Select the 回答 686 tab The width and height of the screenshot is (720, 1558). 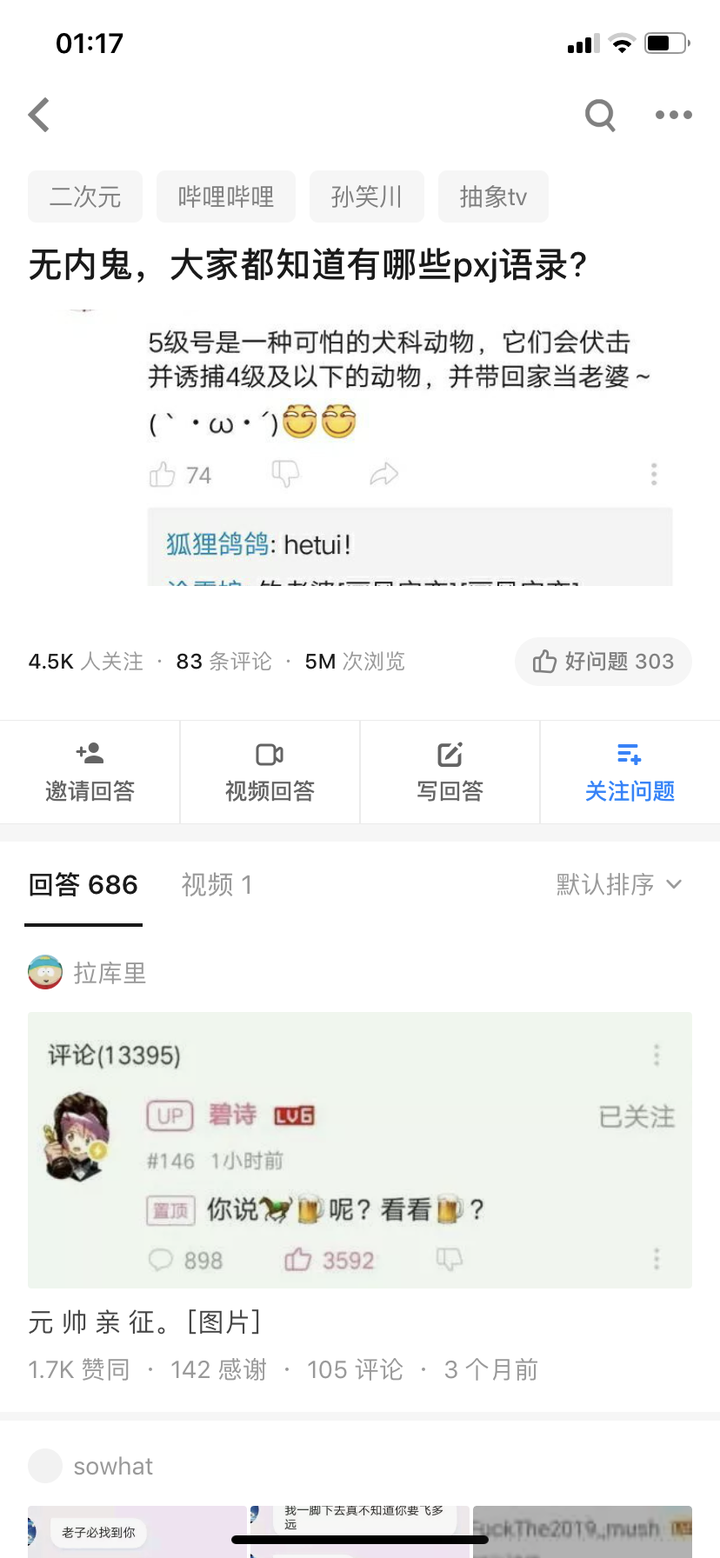(82, 884)
